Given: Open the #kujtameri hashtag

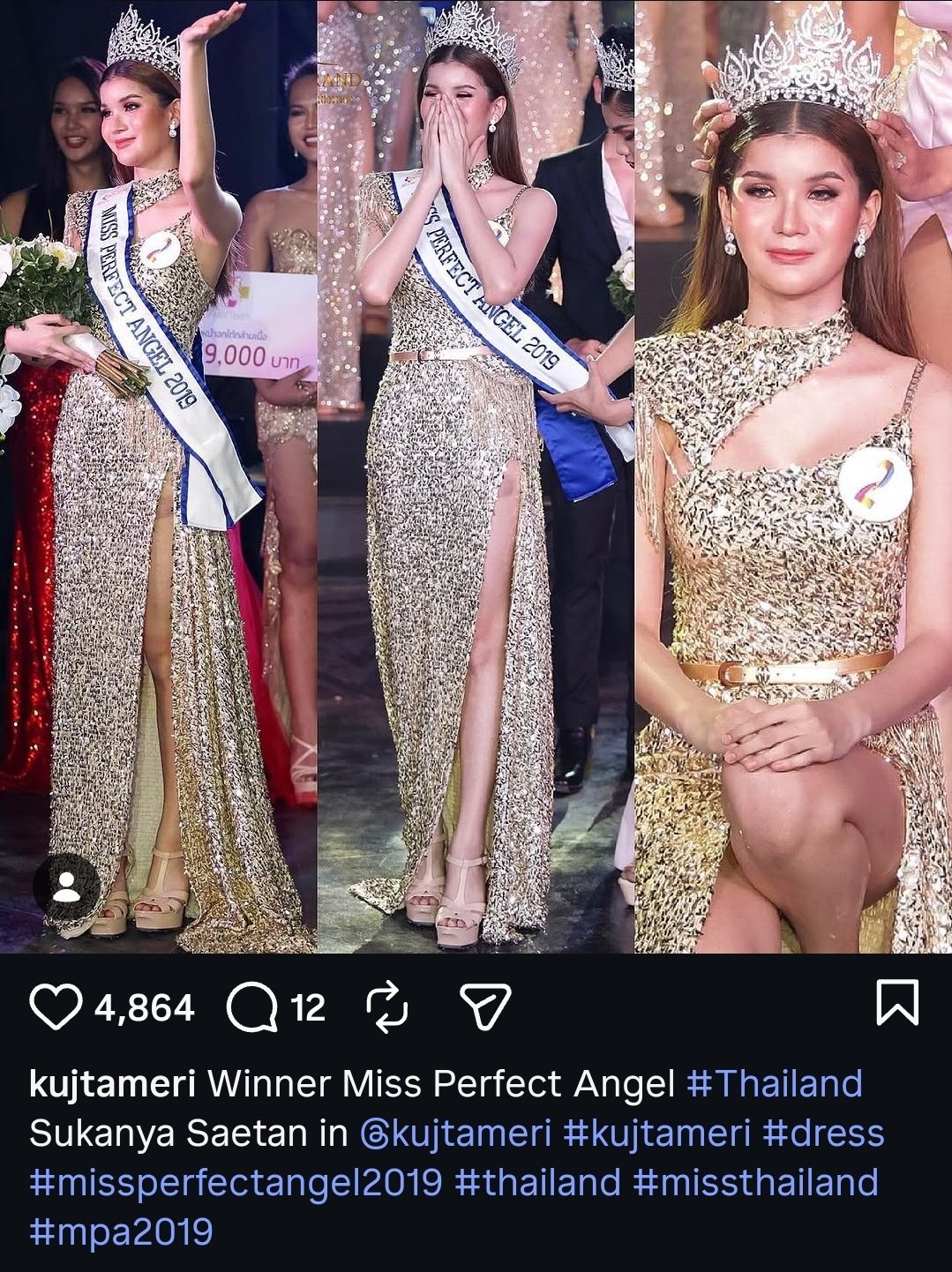Looking at the screenshot, I should (656, 1134).
